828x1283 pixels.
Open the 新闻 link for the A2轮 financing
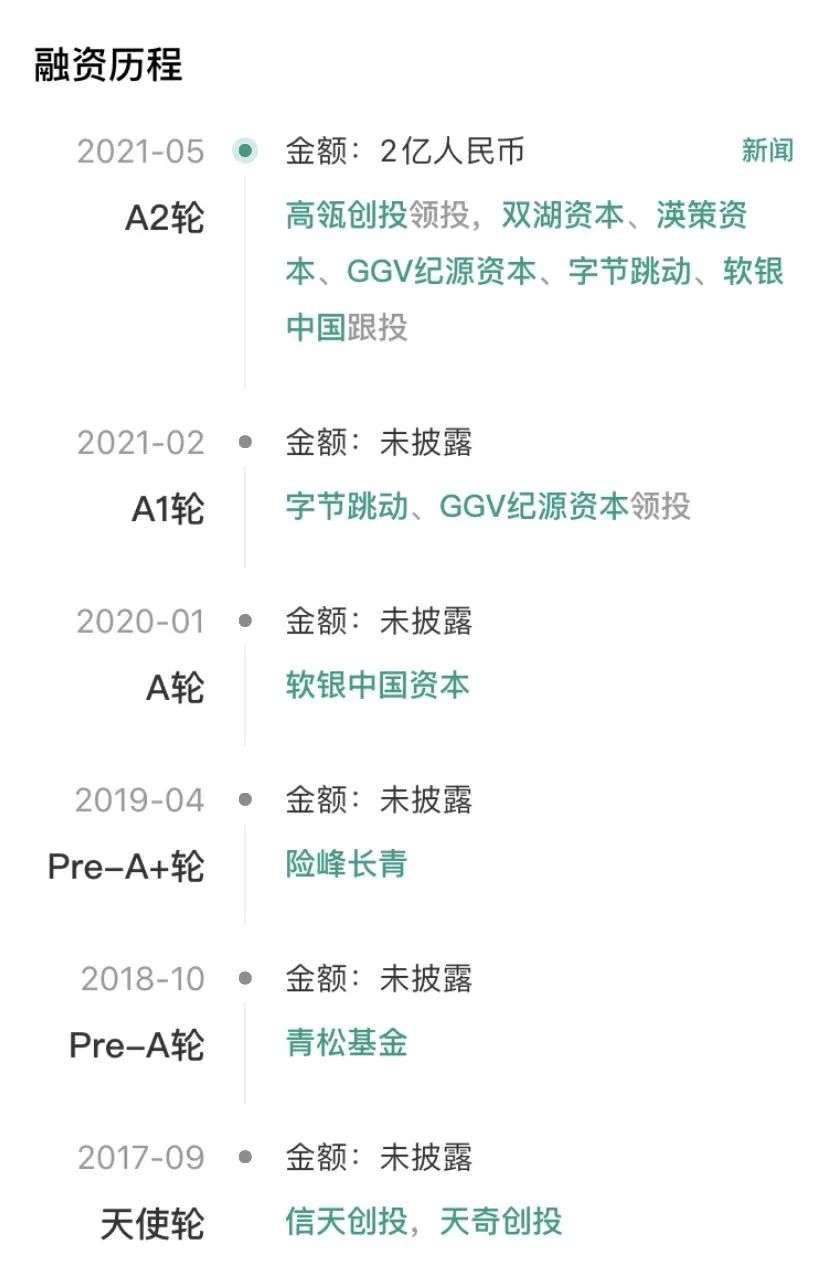[767, 151]
